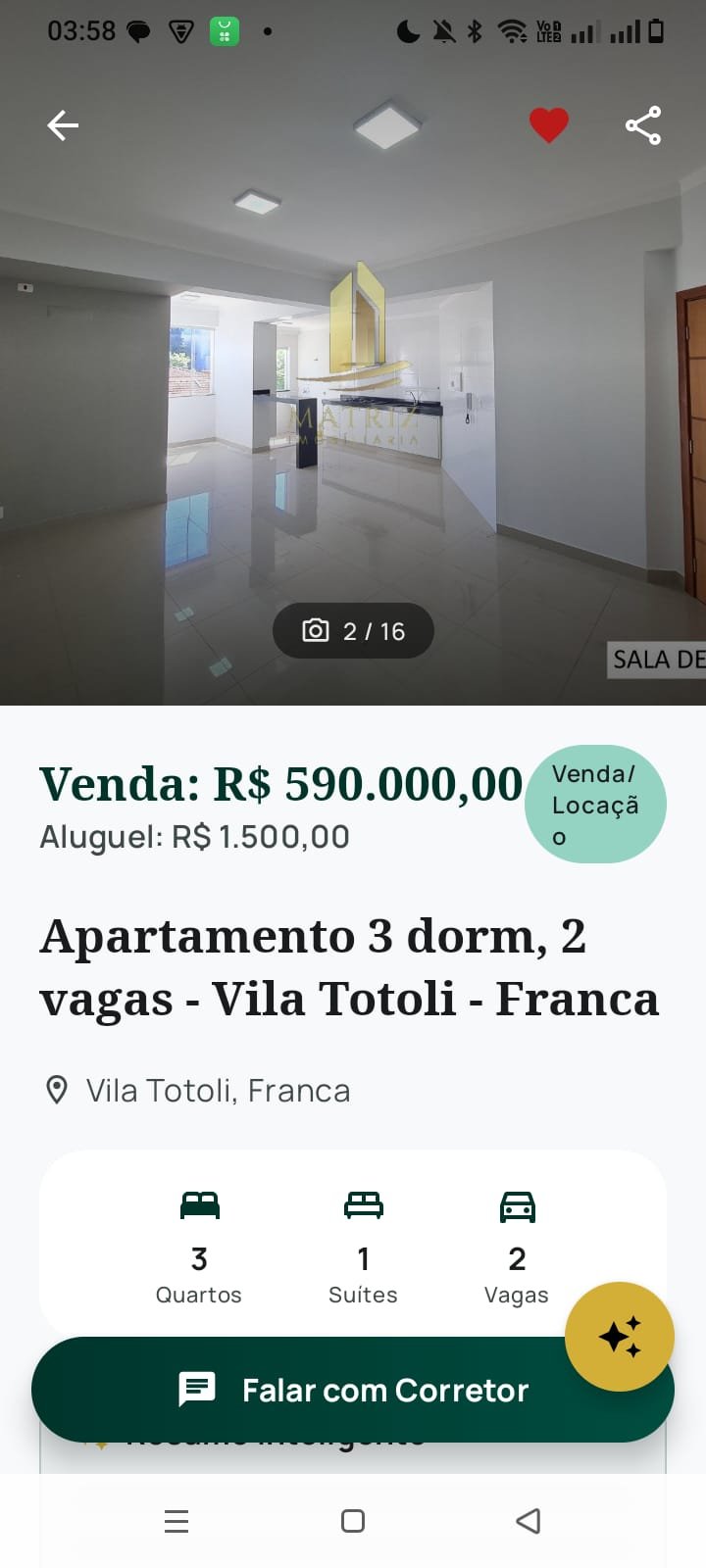Tap the car icon above 2 Vagas
706x1568 pixels.
click(x=517, y=1206)
